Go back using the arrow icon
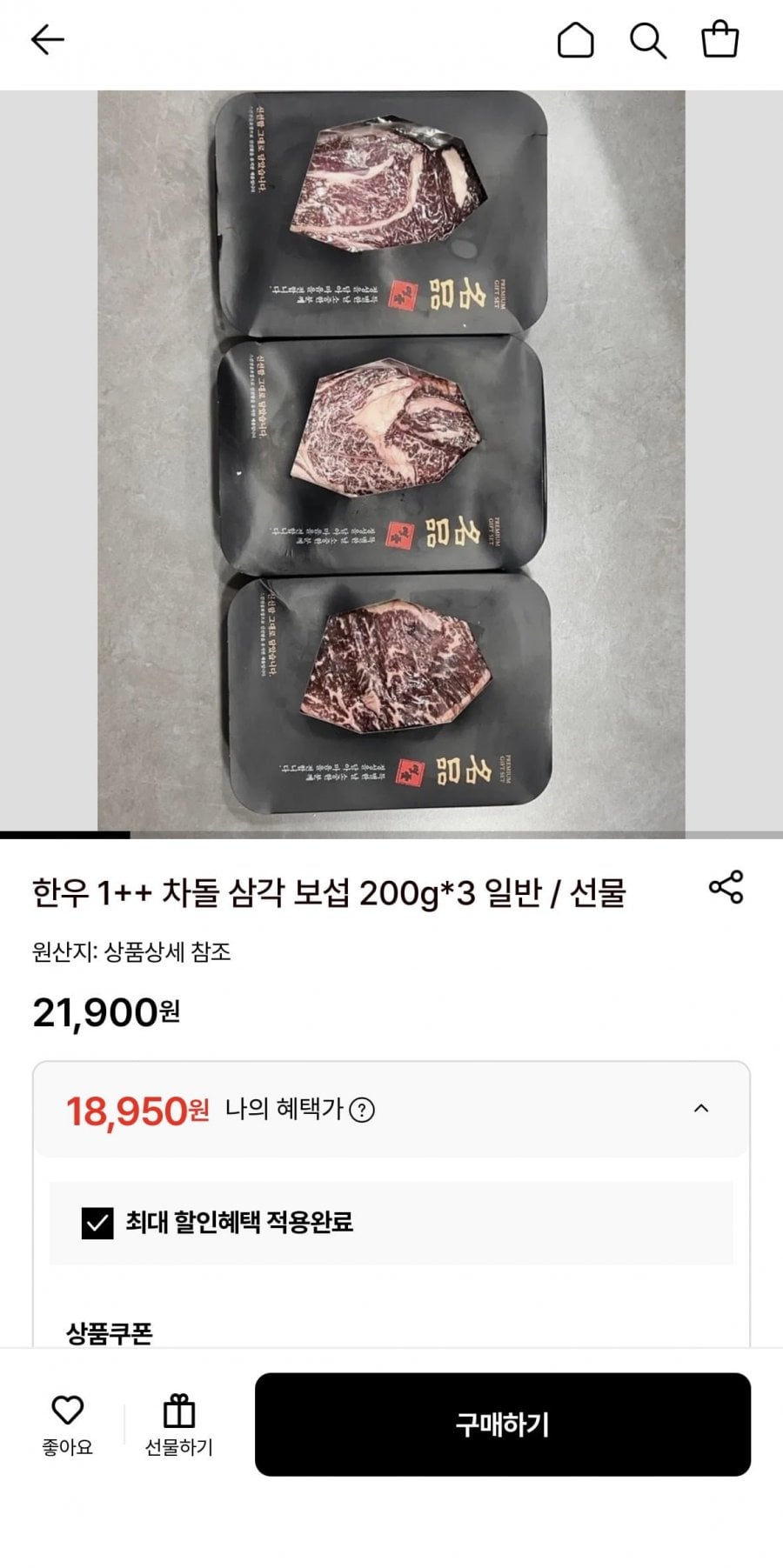 pyautogui.click(x=48, y=40)
